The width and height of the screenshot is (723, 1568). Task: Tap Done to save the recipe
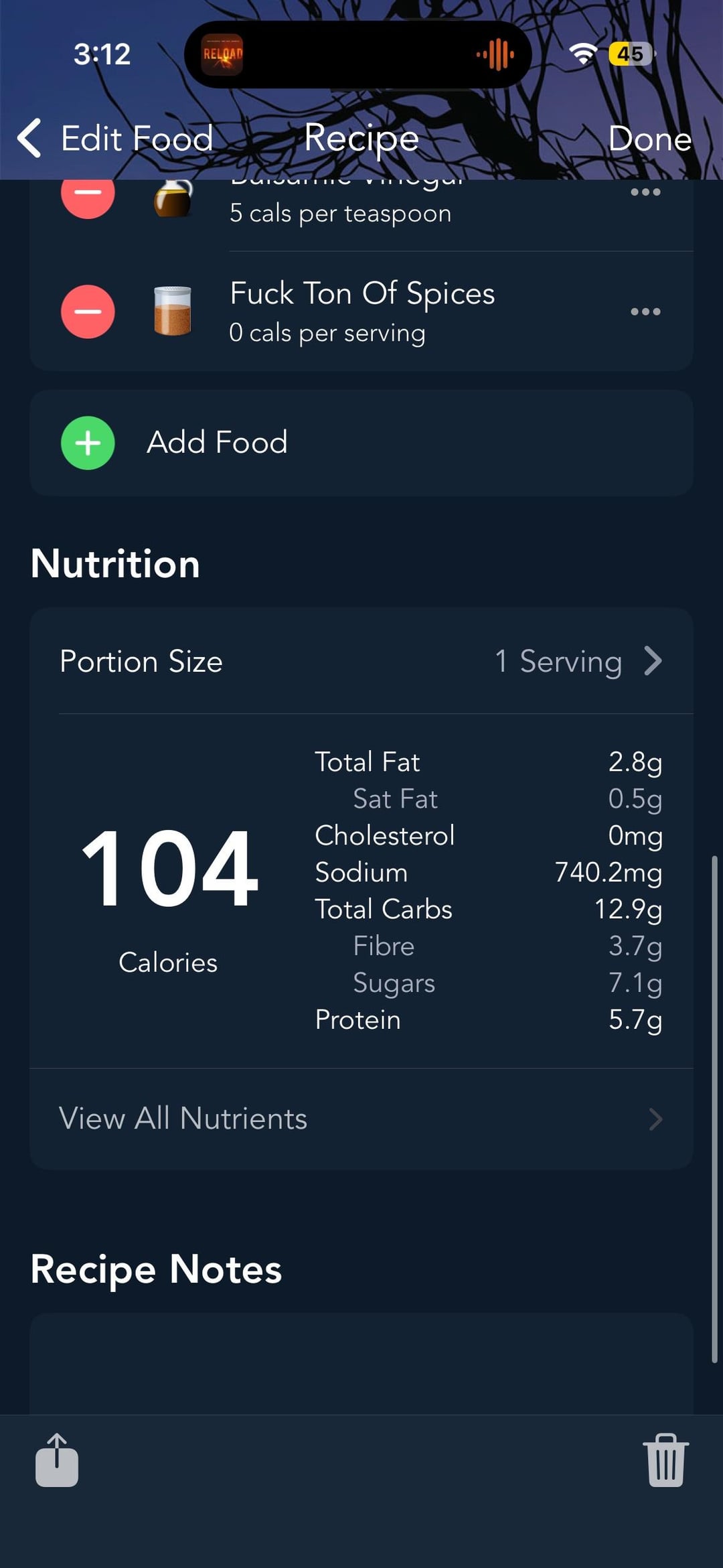point(649,139)
